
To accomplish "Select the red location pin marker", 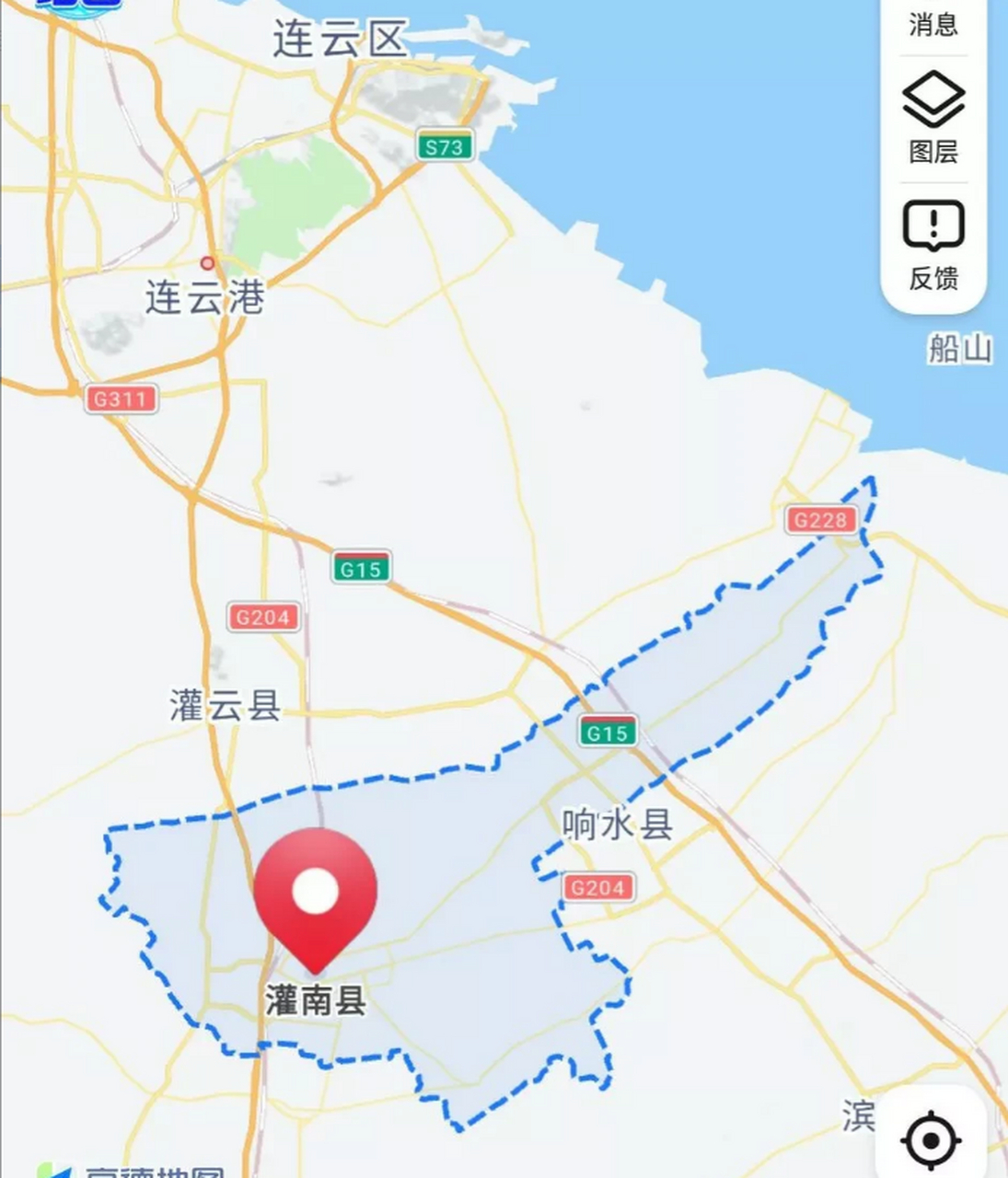I will [318, 893].
